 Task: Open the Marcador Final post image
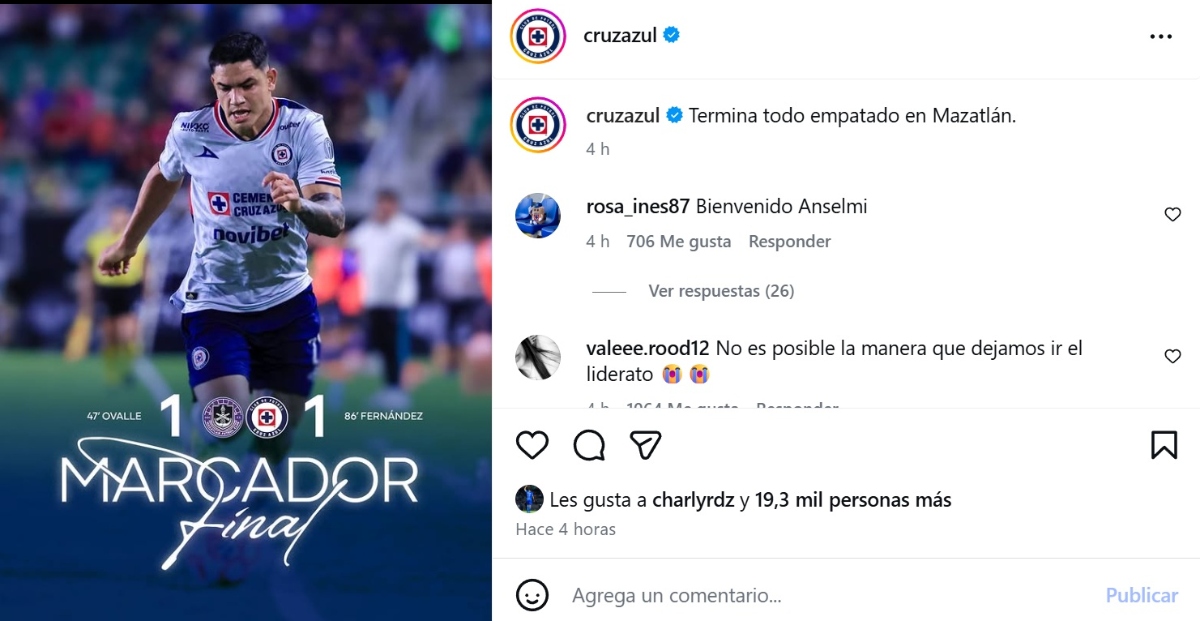[246, 310]
